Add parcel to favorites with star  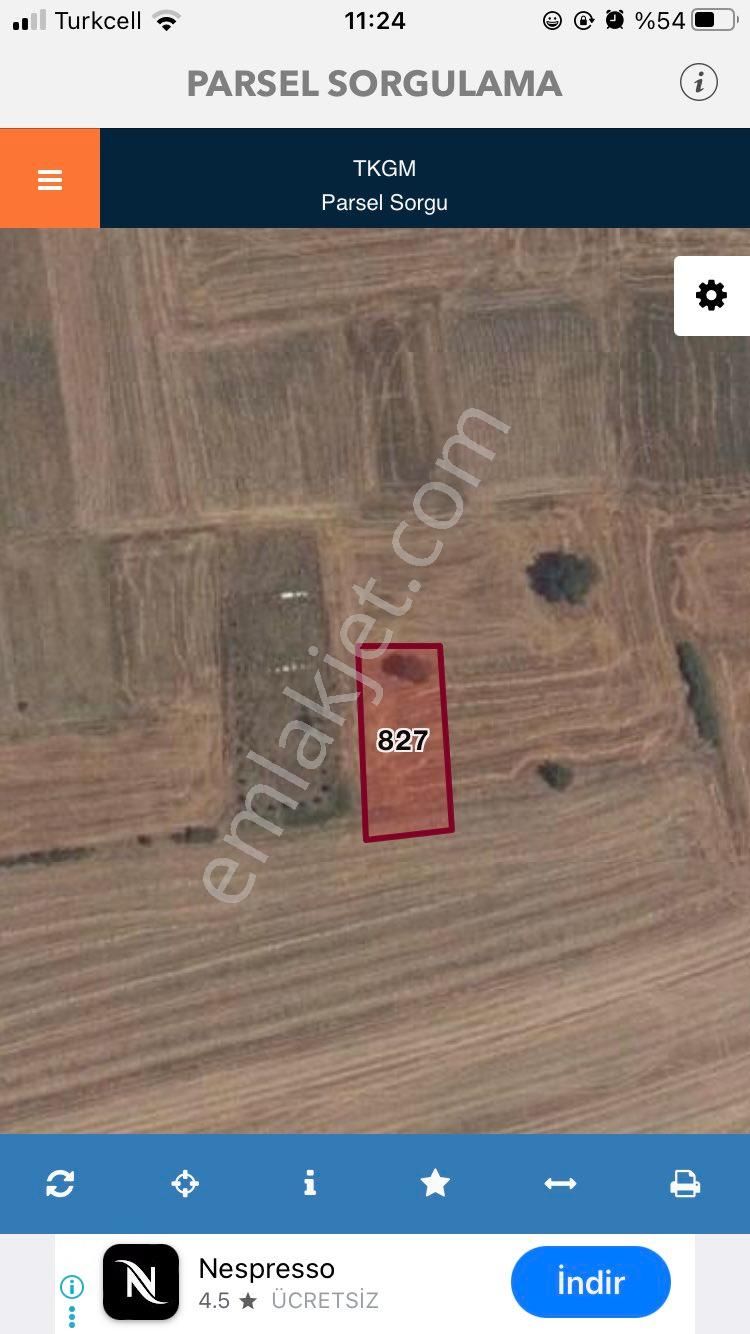coord(435,1184)
